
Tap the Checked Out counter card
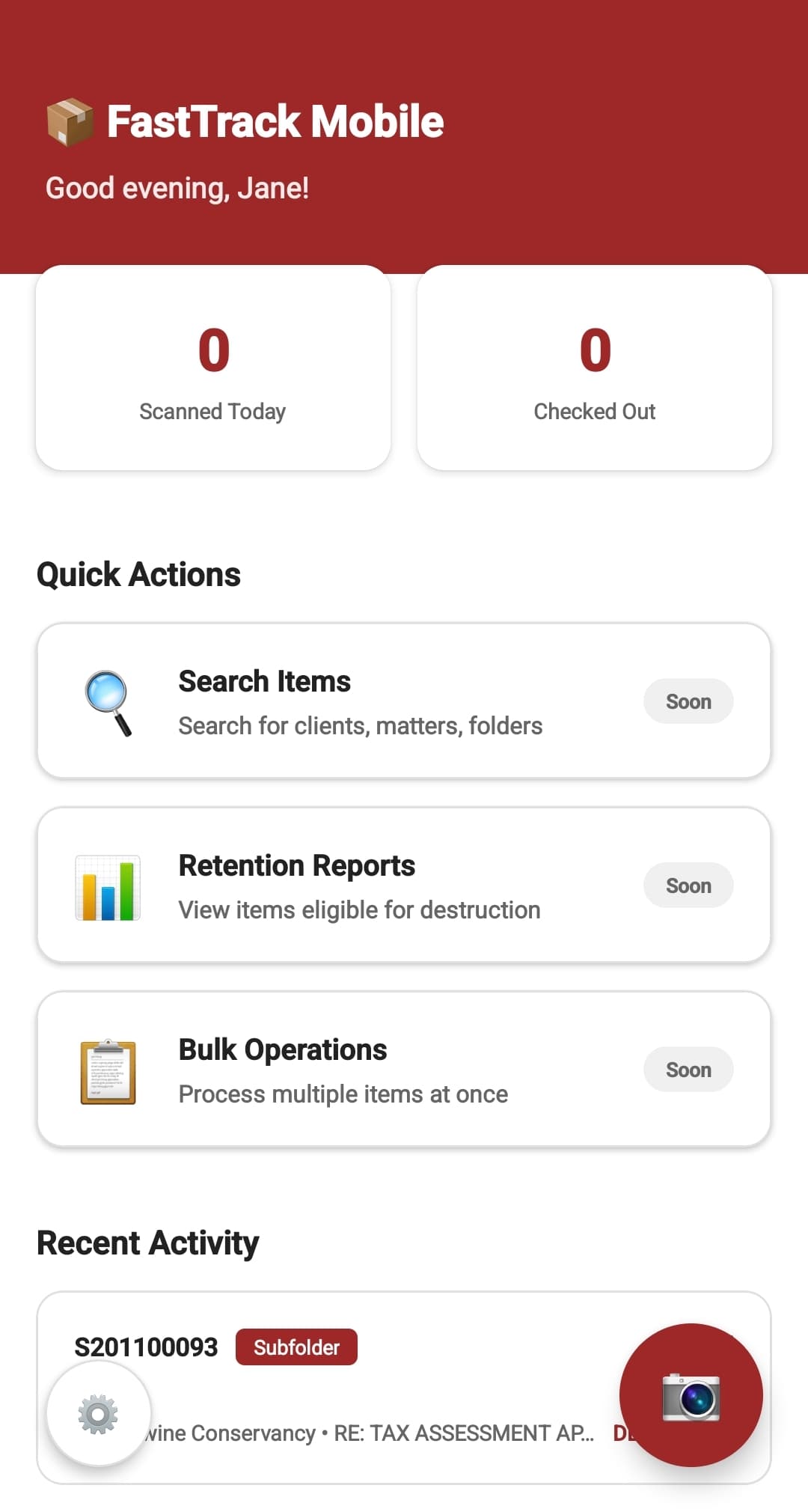click(594, 367)
